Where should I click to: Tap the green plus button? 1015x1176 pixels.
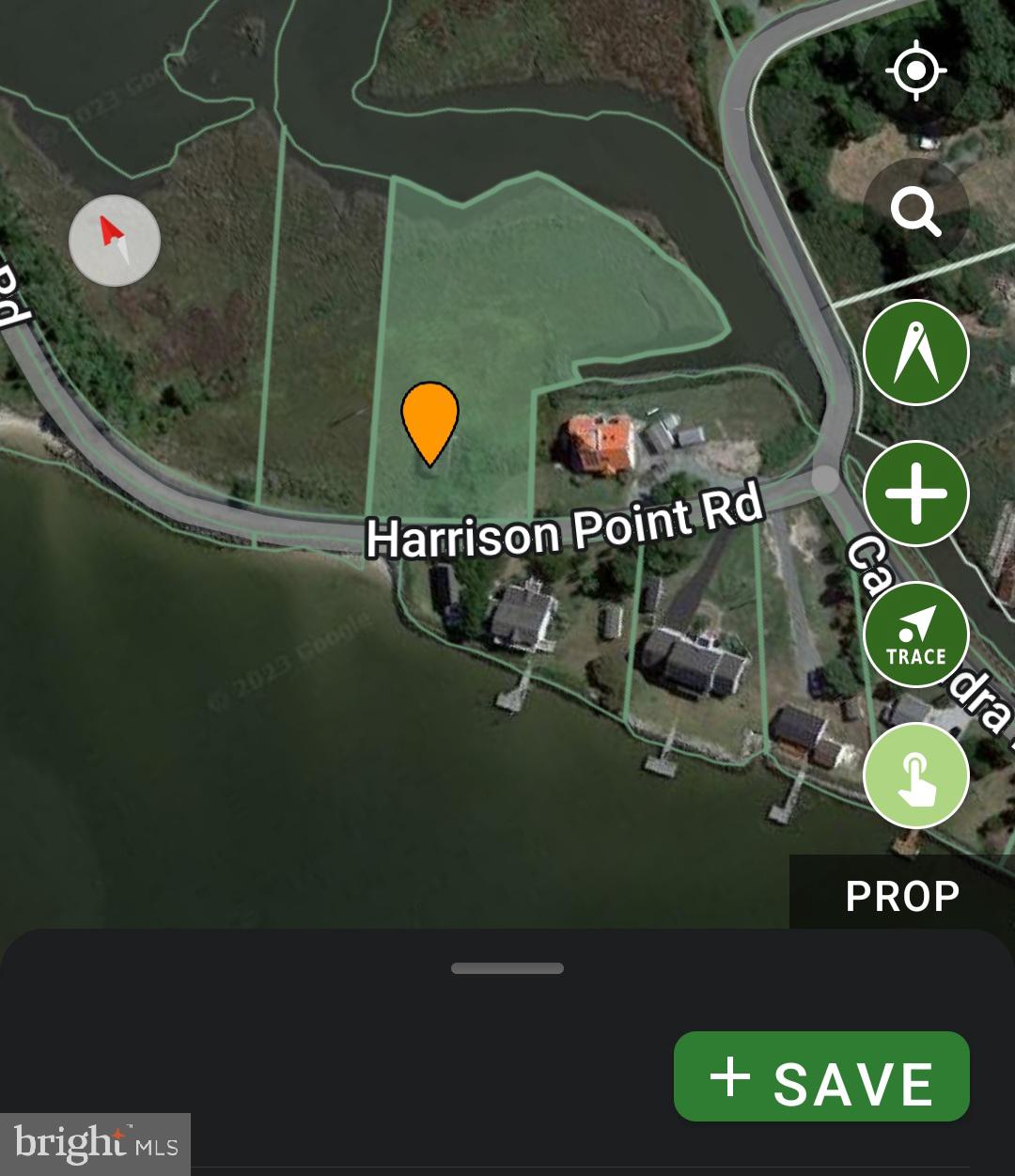pyautogui.click(x=916, y=494)
